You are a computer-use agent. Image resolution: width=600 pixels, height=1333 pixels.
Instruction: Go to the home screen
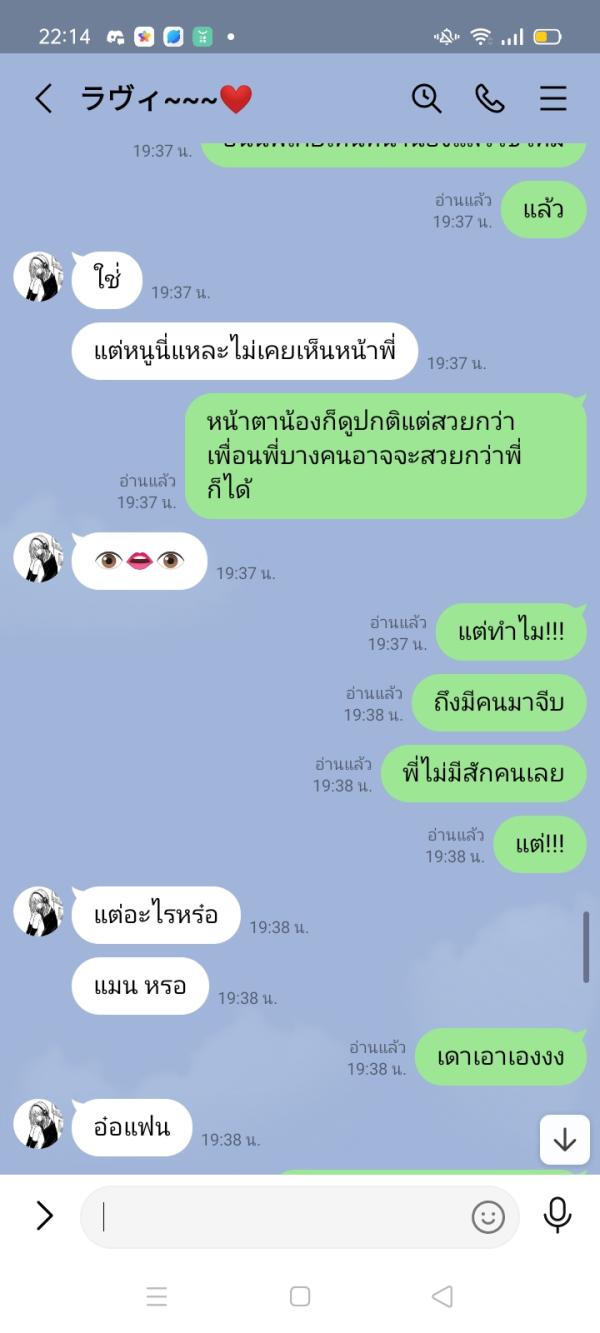300,1296
